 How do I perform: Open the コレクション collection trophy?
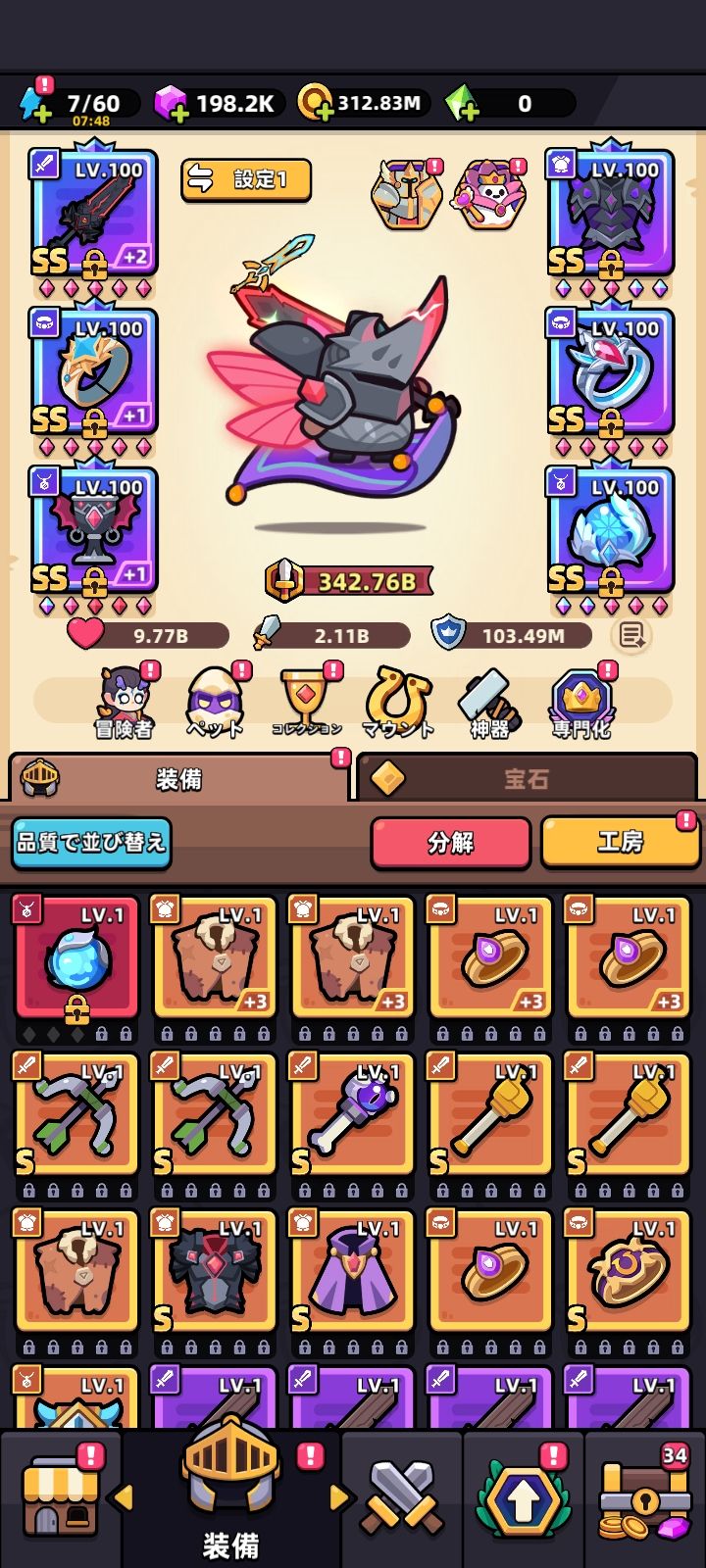click(x=306, y=702)
